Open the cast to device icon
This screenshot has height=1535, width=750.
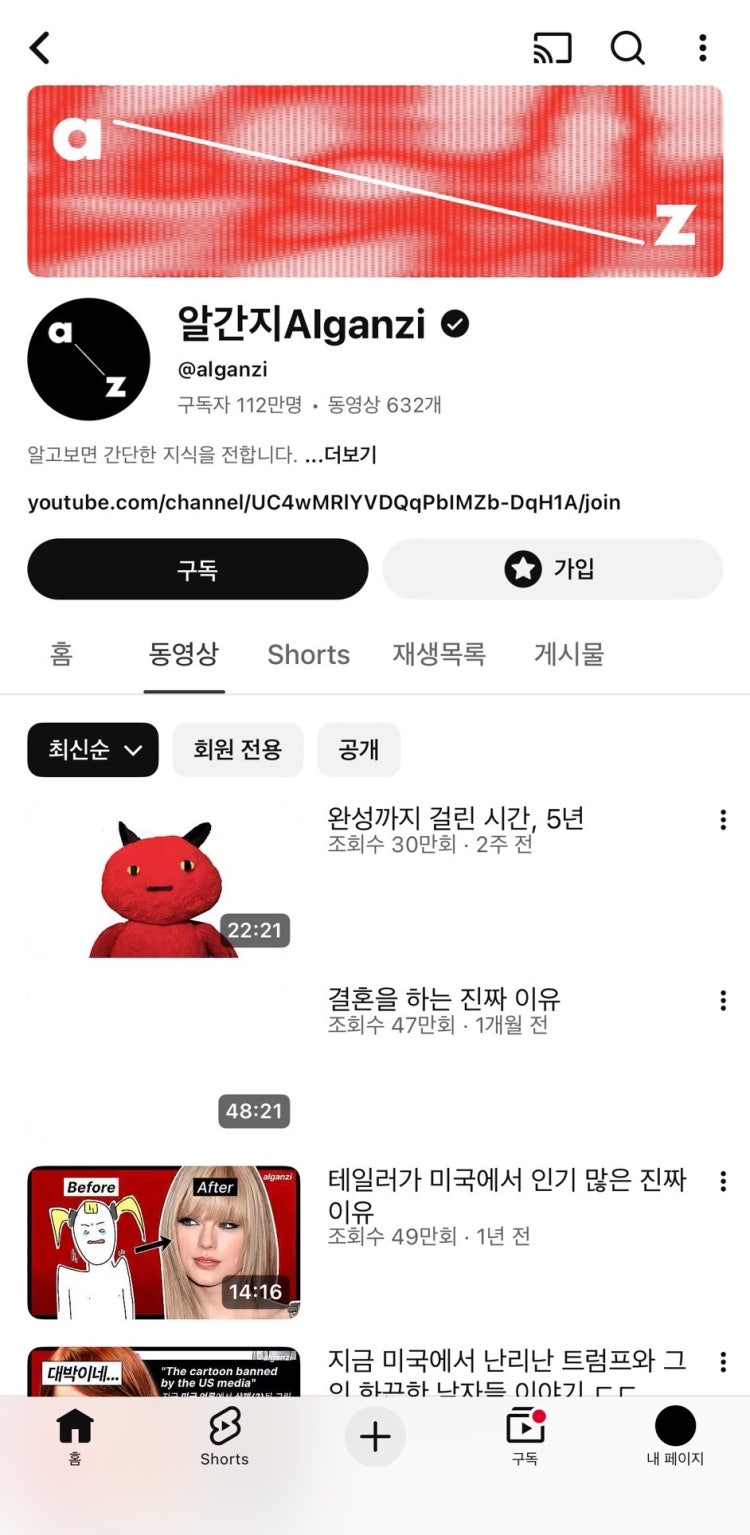552,48
